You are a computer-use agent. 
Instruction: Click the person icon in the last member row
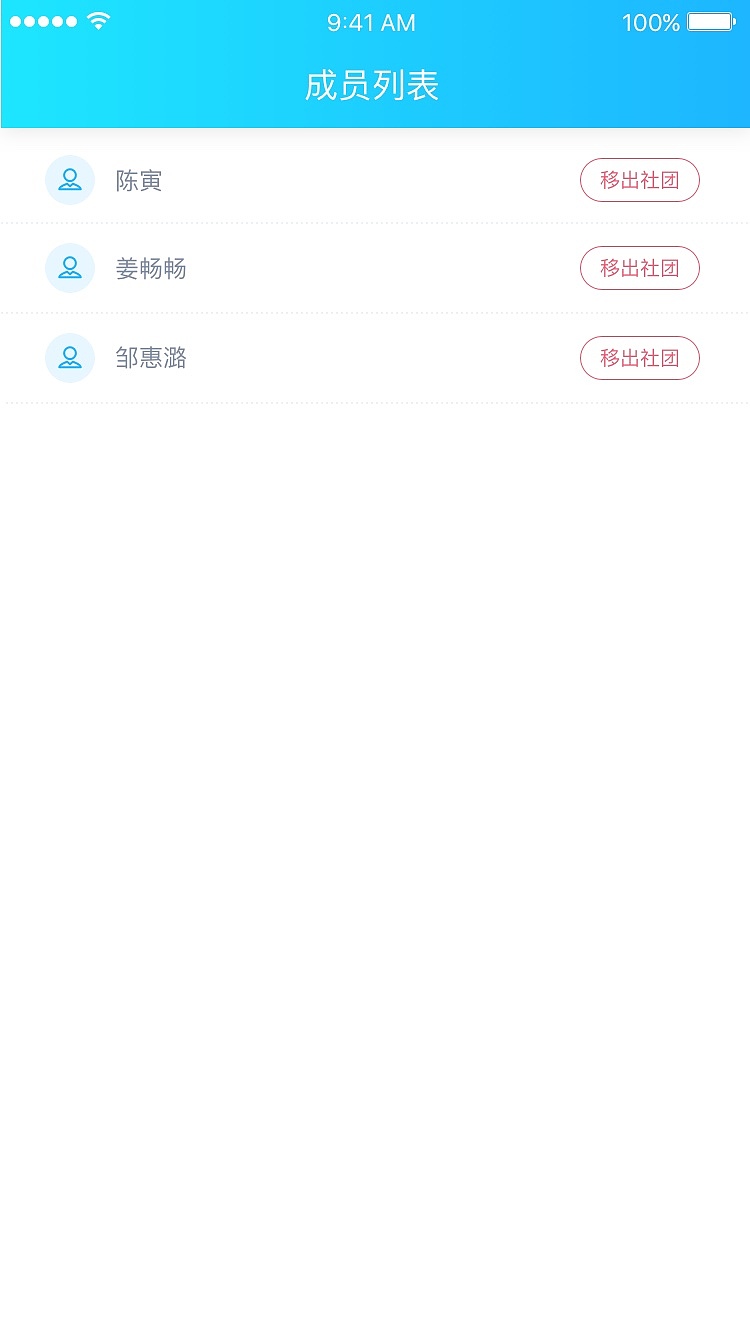coord(70,357)
